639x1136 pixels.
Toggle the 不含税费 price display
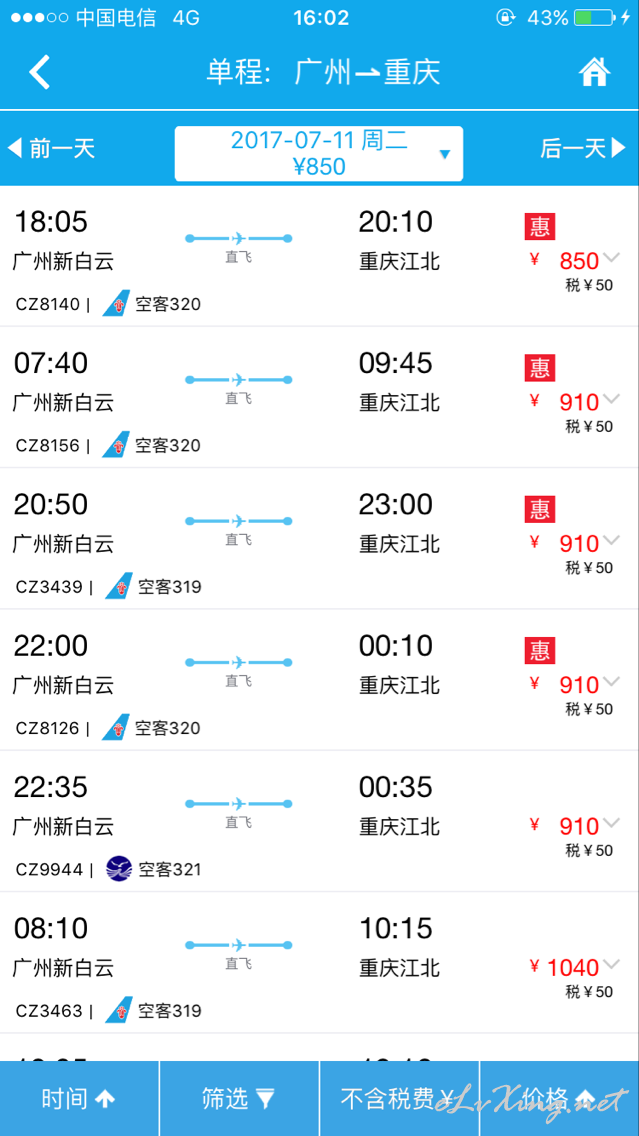coord(399,1098)
